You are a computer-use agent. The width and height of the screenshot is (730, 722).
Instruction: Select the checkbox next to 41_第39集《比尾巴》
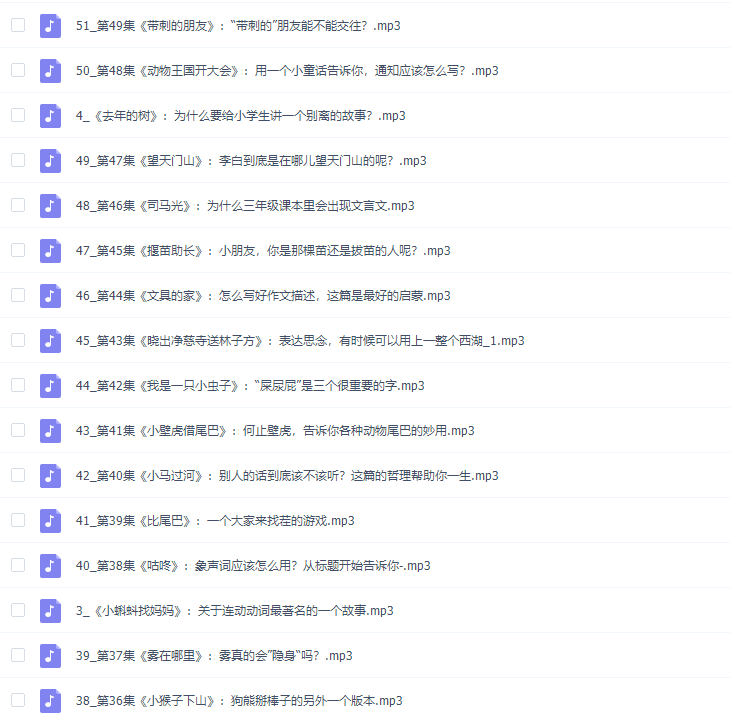coord(18,520)
